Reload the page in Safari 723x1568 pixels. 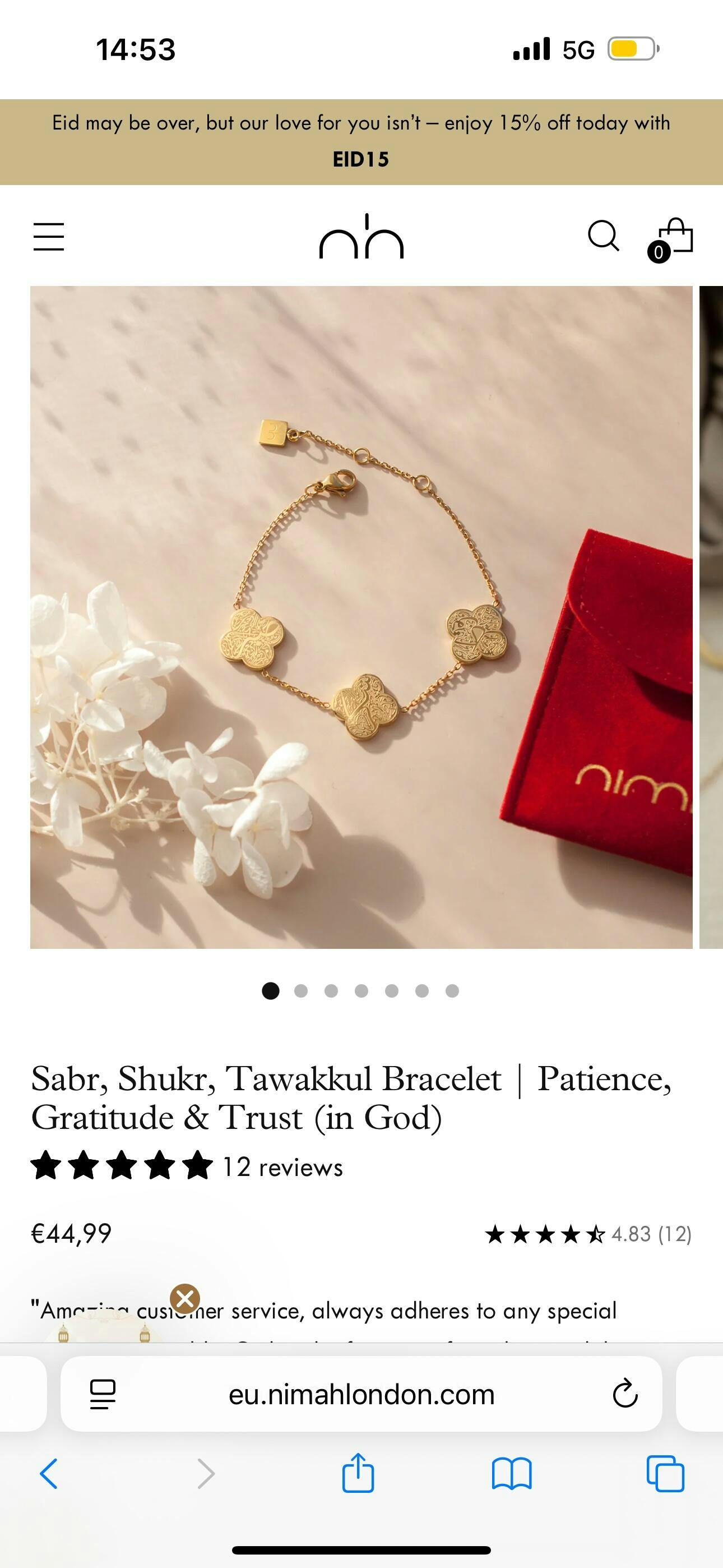624,1394
